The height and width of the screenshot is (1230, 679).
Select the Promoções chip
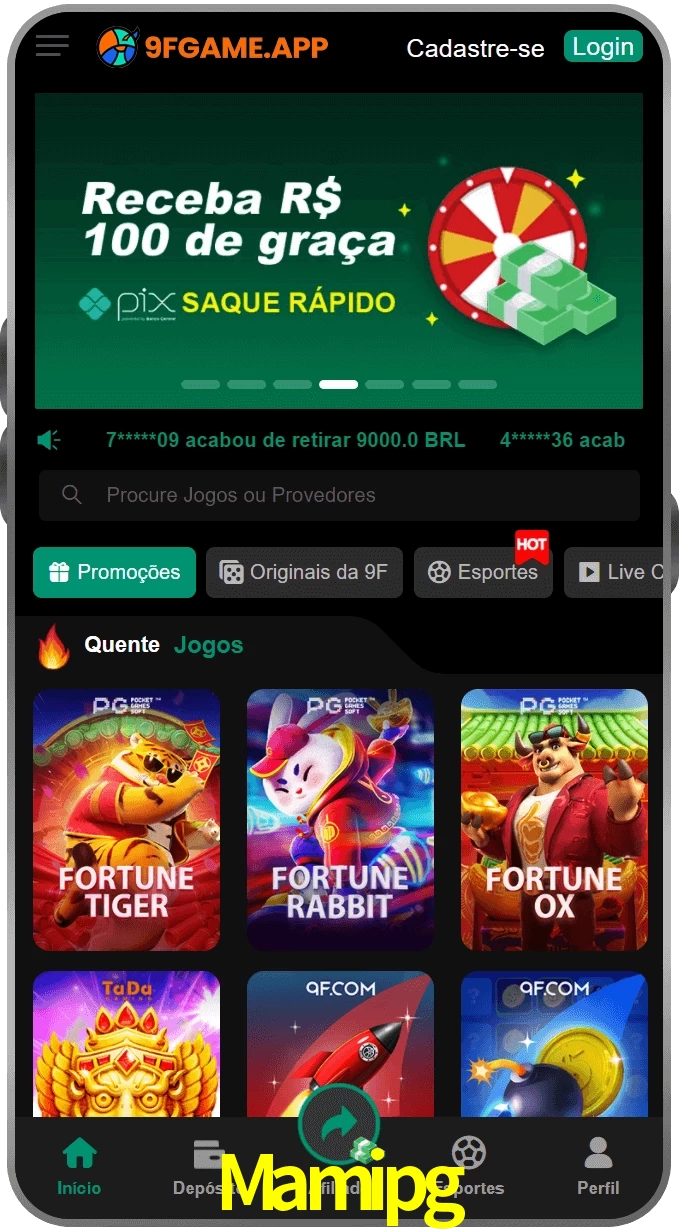pos(114,572)
